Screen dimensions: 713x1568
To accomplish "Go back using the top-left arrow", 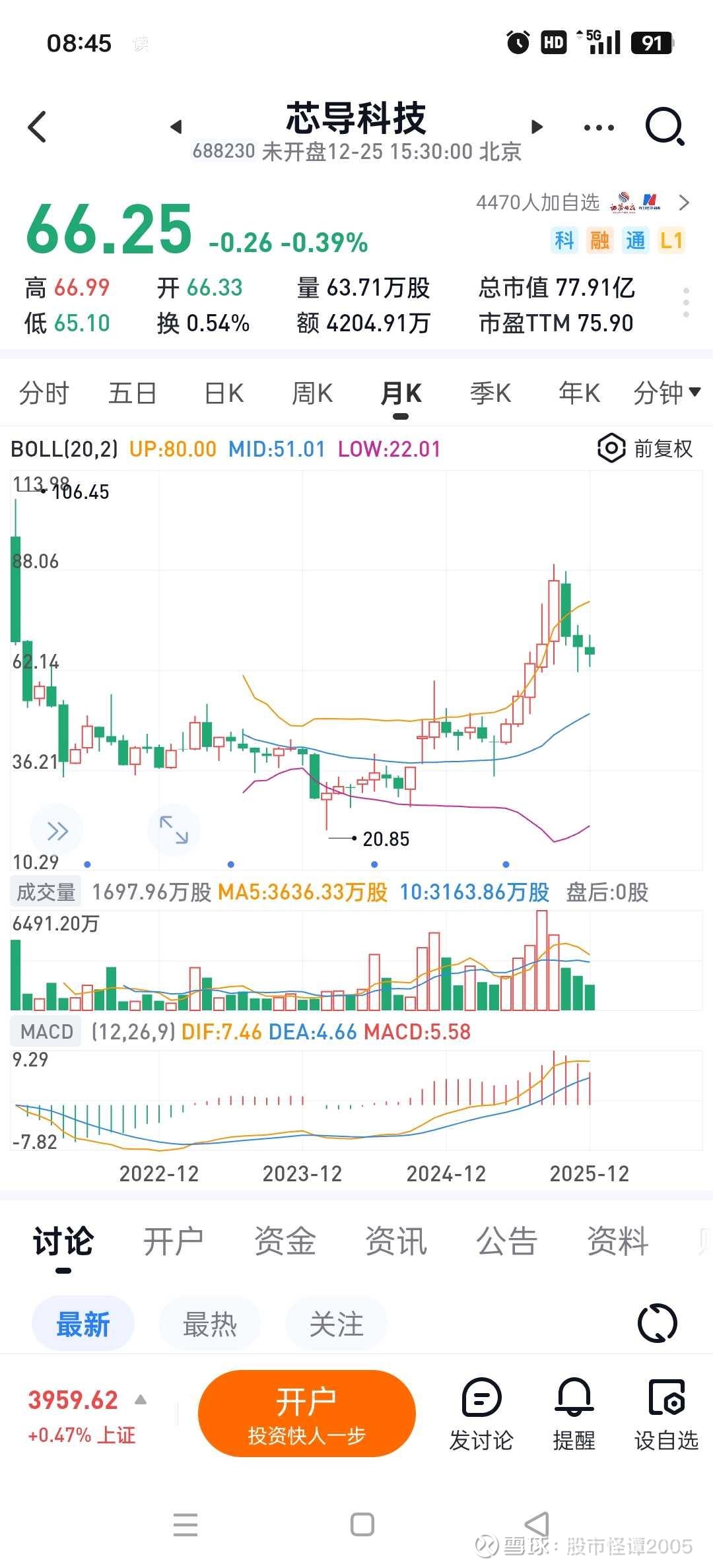I will coord(38,127).
